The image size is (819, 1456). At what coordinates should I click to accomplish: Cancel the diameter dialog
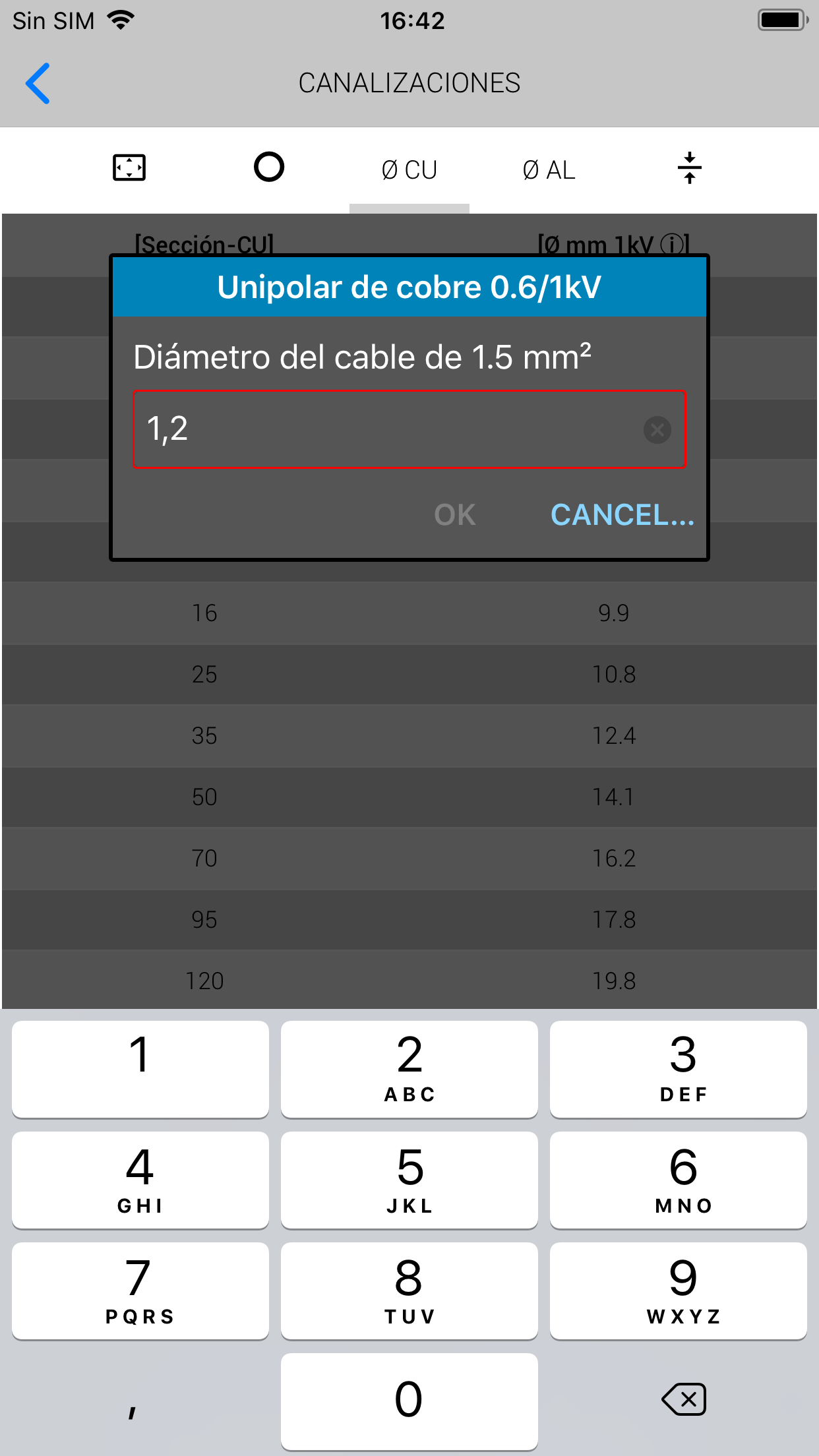point(622,515)
